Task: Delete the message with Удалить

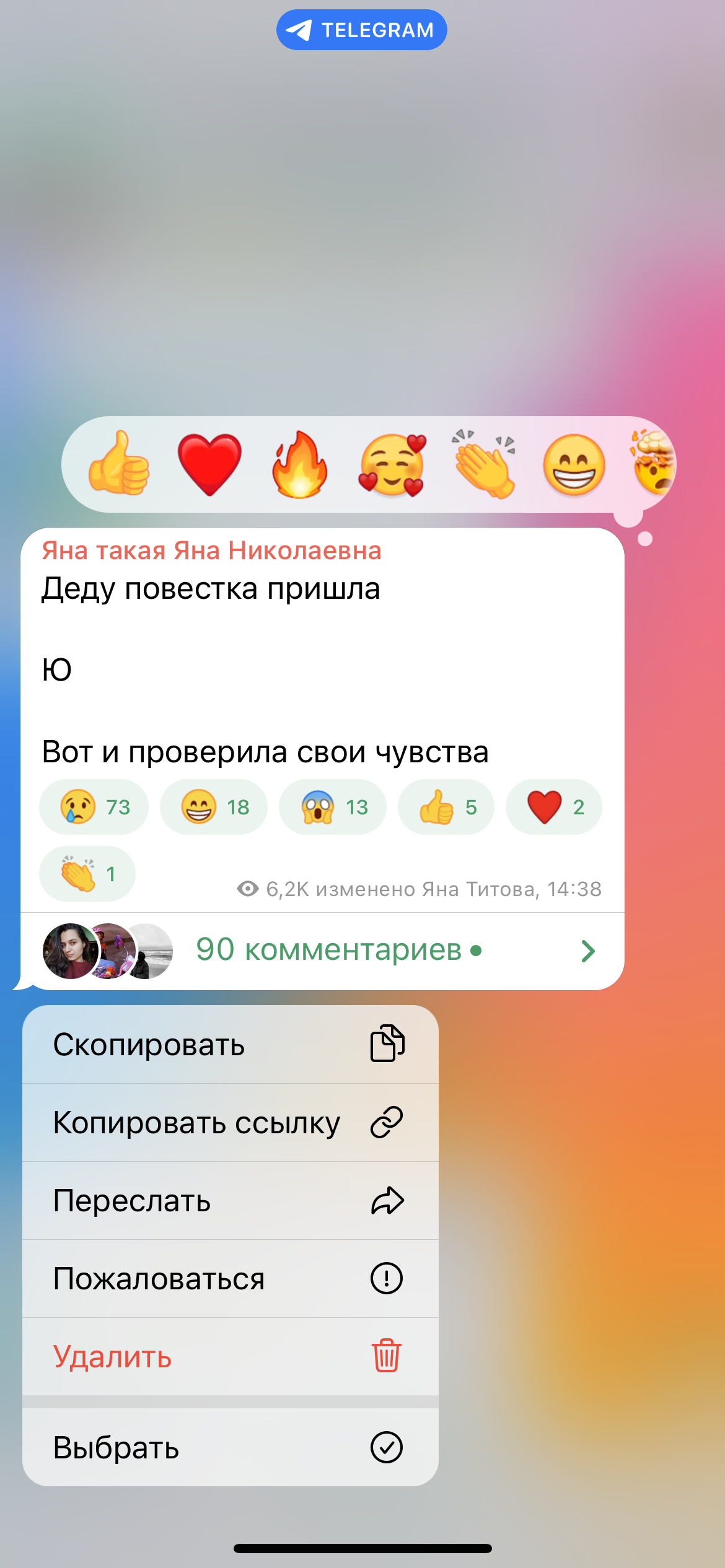Action: tap(231, 1356)
